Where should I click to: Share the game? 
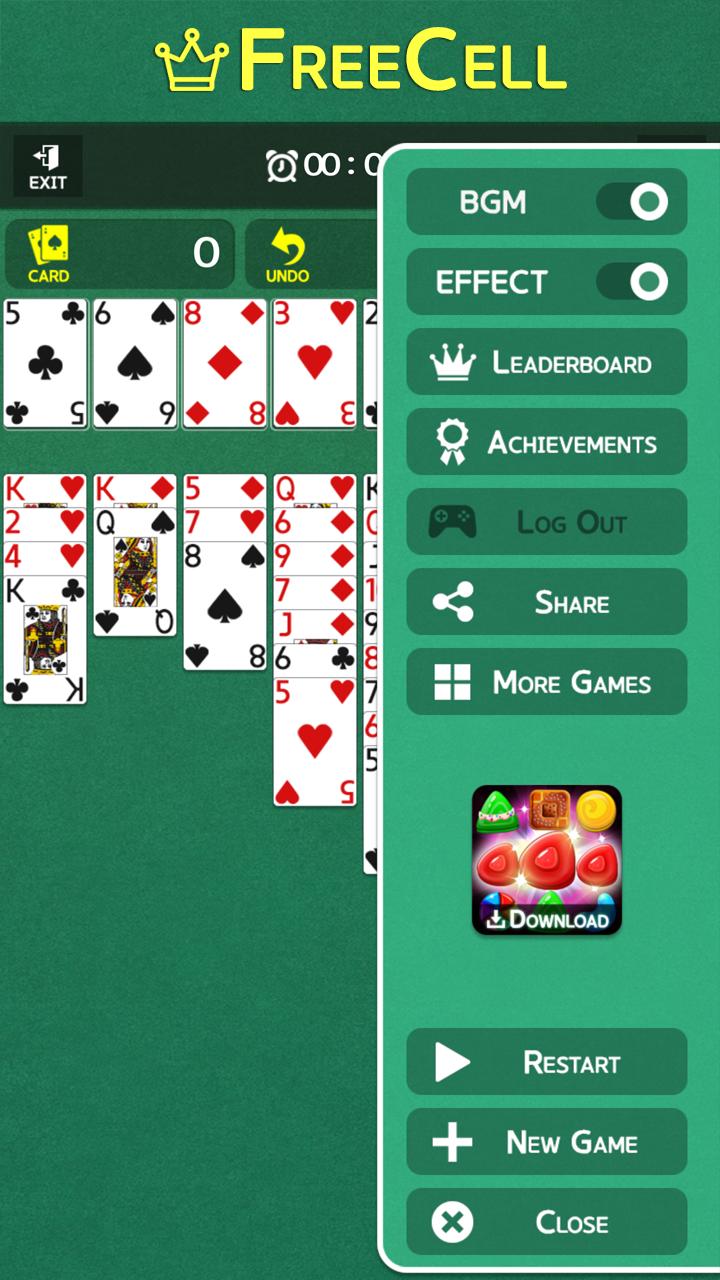coord(547,602)
